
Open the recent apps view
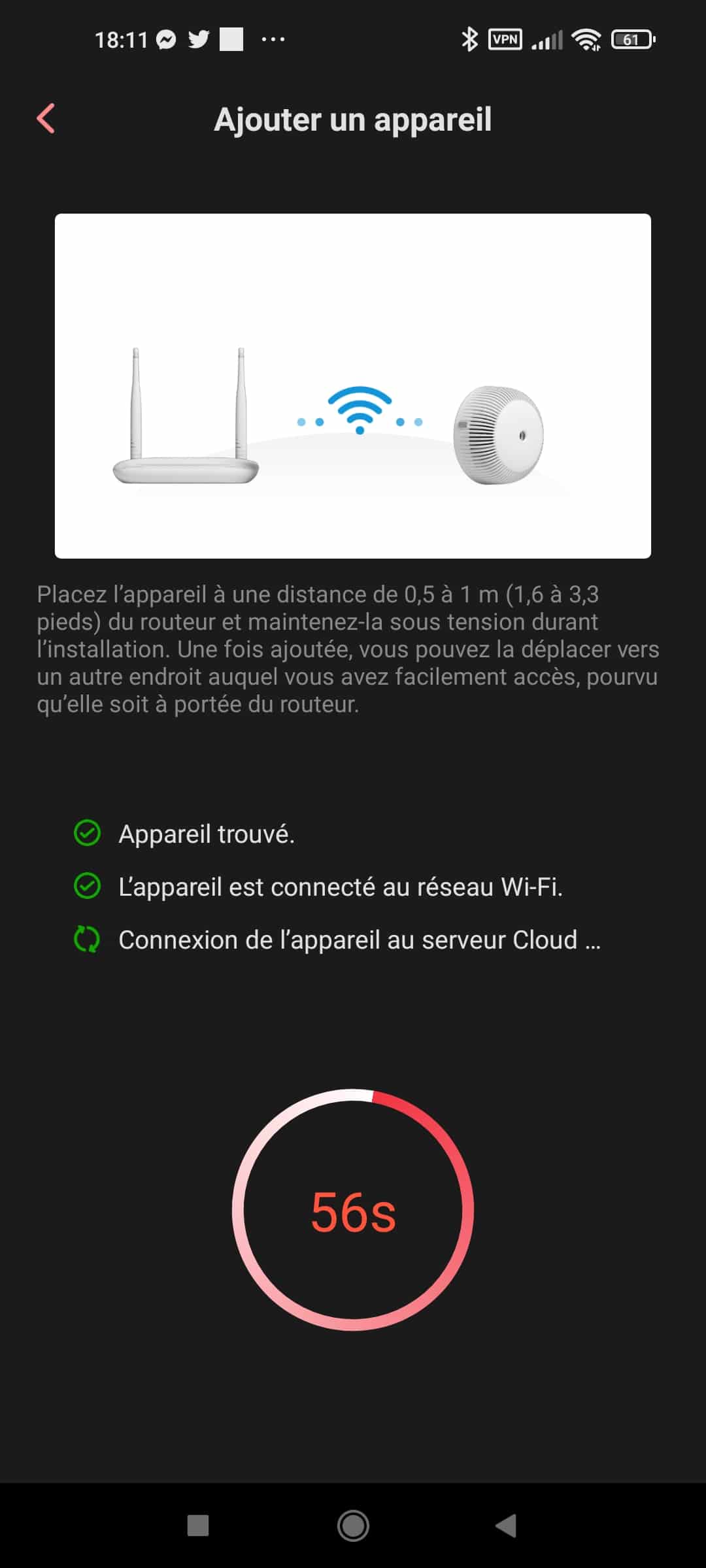198,1526
